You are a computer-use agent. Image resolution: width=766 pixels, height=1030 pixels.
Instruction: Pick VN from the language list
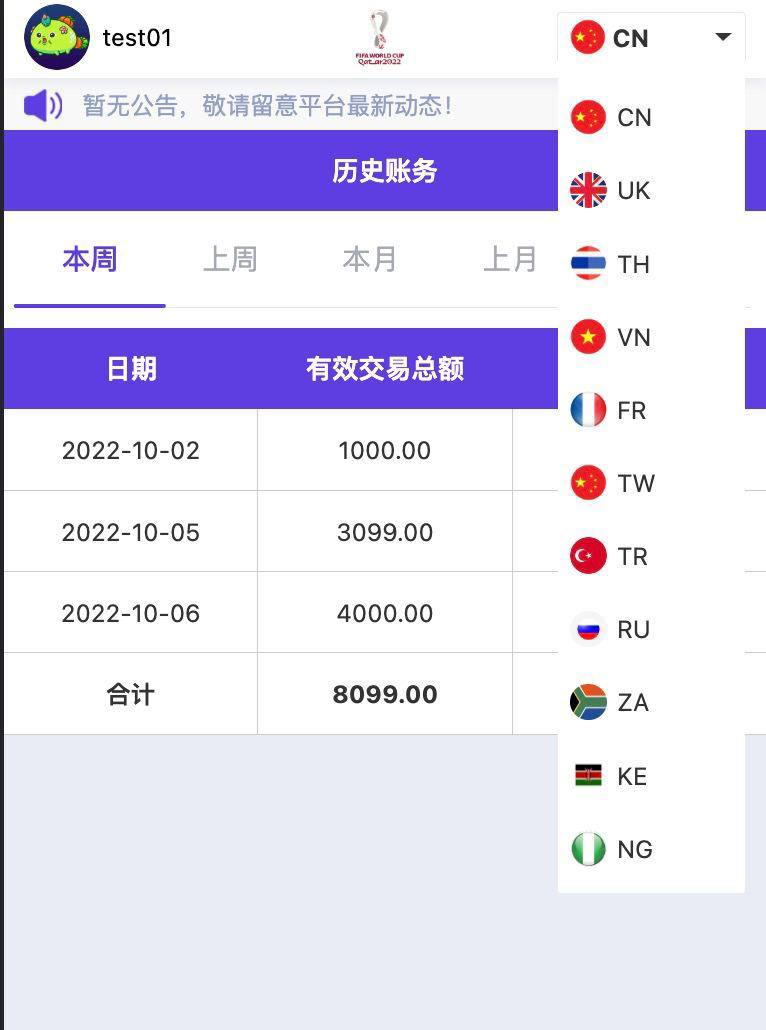click(632, 337)
